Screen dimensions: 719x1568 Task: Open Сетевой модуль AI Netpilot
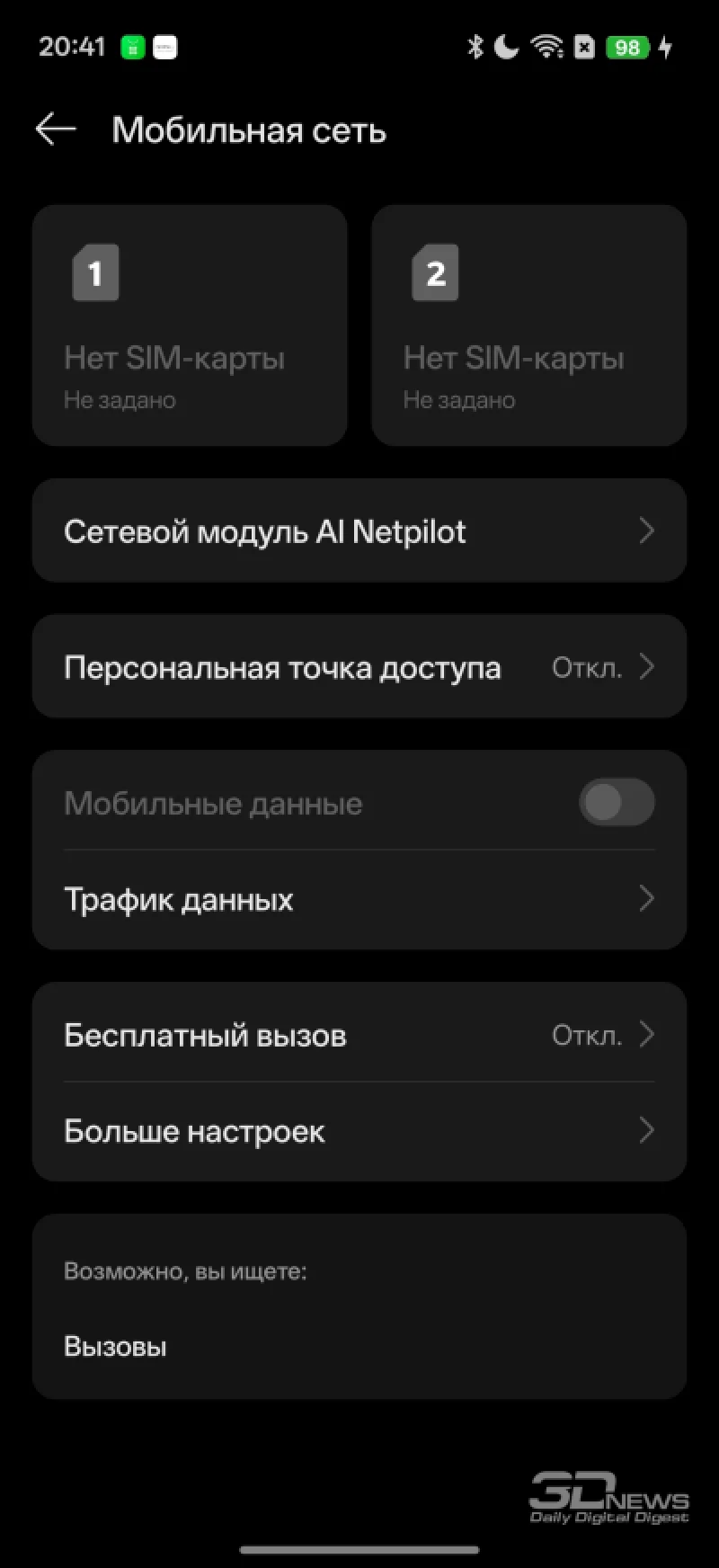(x=359, y=531)
